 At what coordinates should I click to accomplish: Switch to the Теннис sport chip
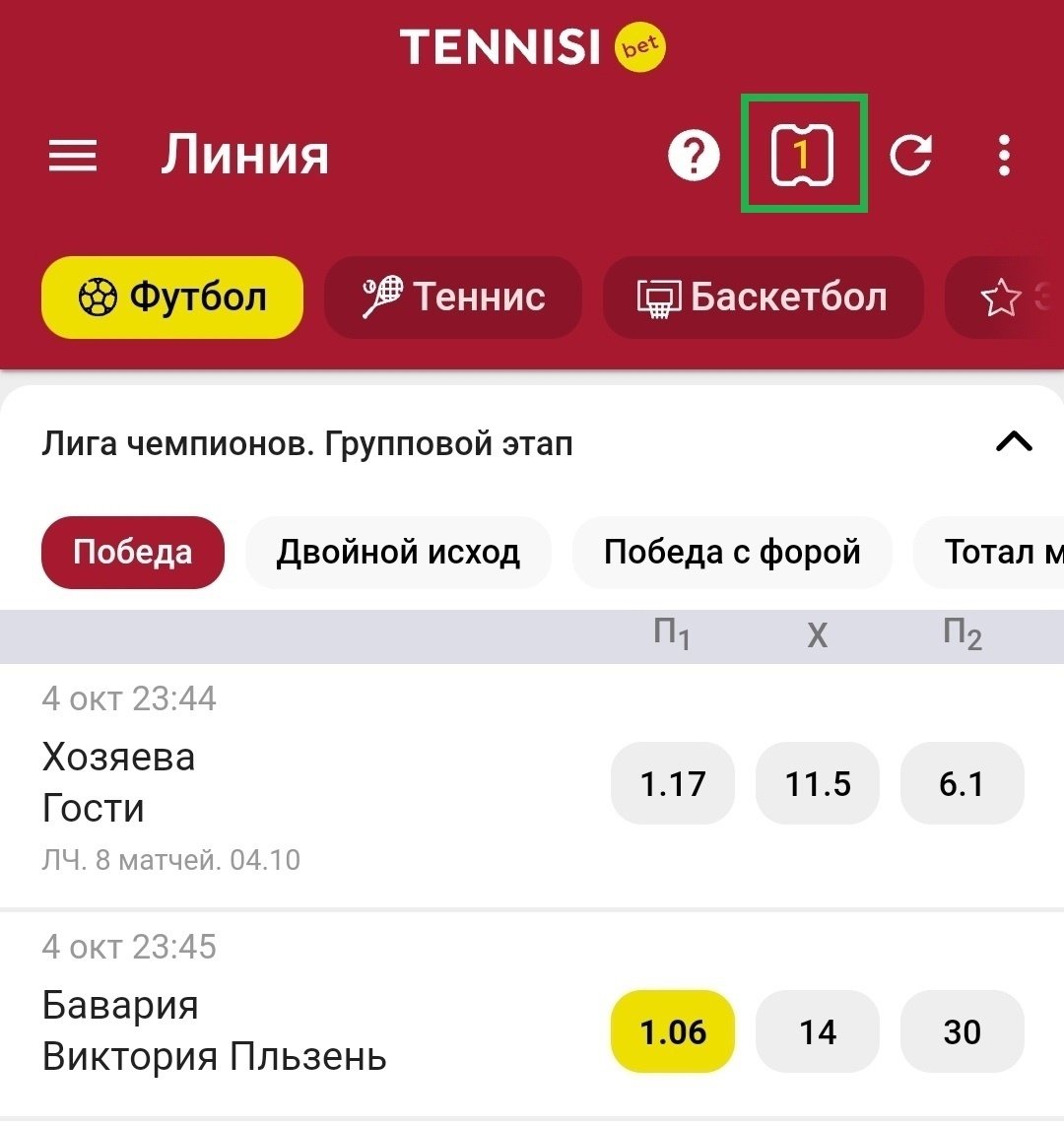(x=453, y=298)
